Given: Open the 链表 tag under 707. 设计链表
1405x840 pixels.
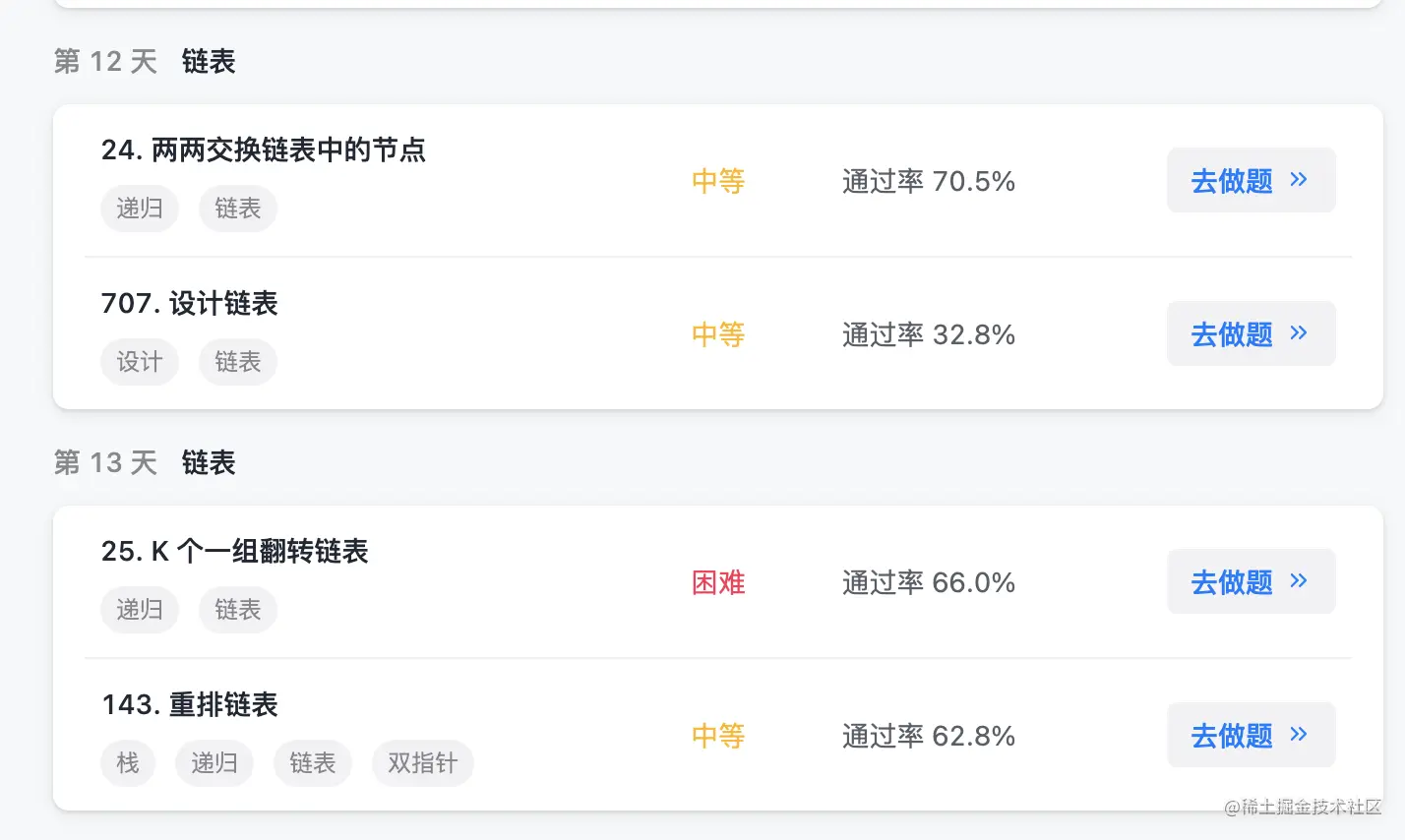Looking at the screenshot, I should [237, 362].
